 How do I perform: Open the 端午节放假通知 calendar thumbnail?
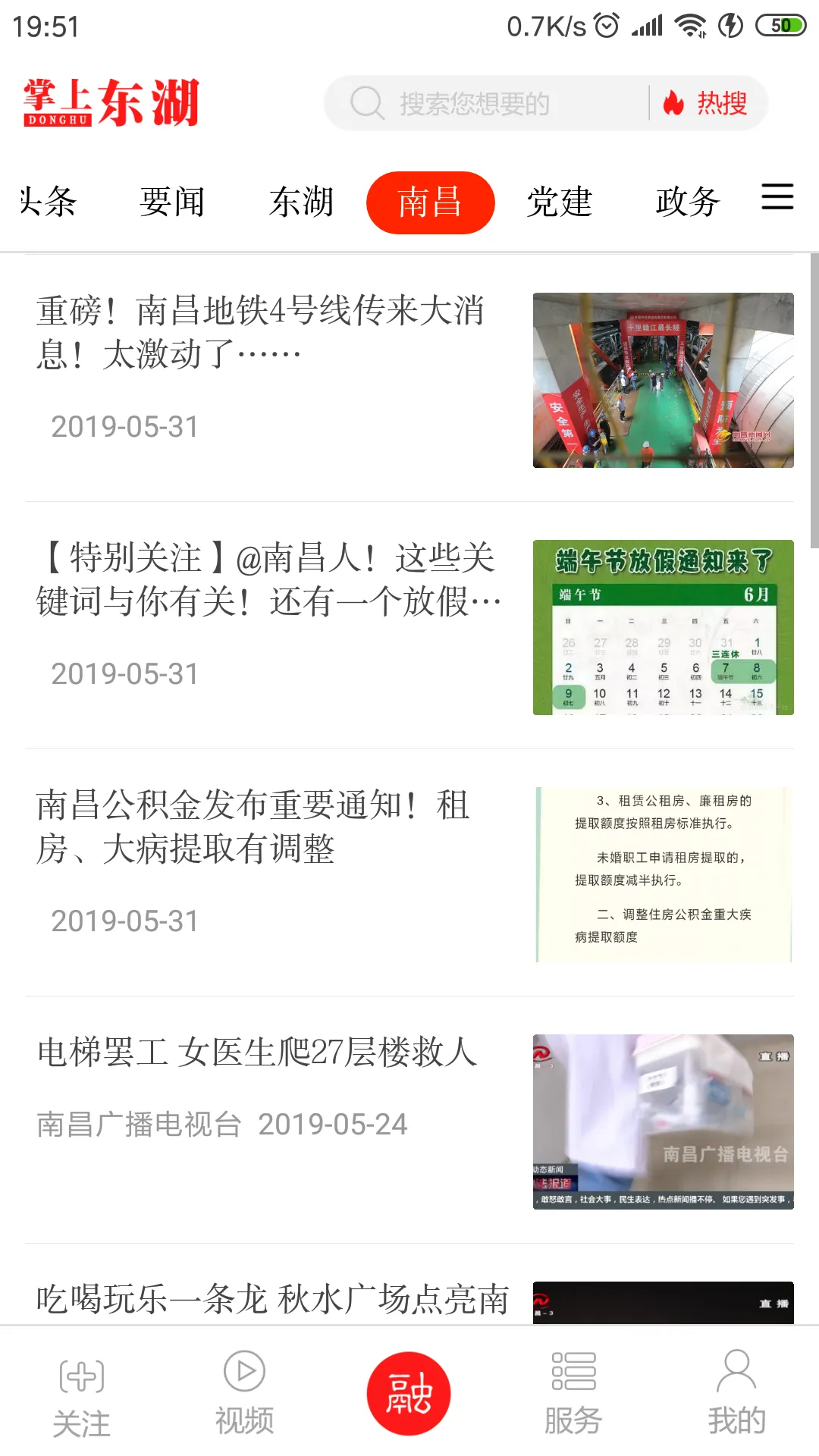coord(663,626)
